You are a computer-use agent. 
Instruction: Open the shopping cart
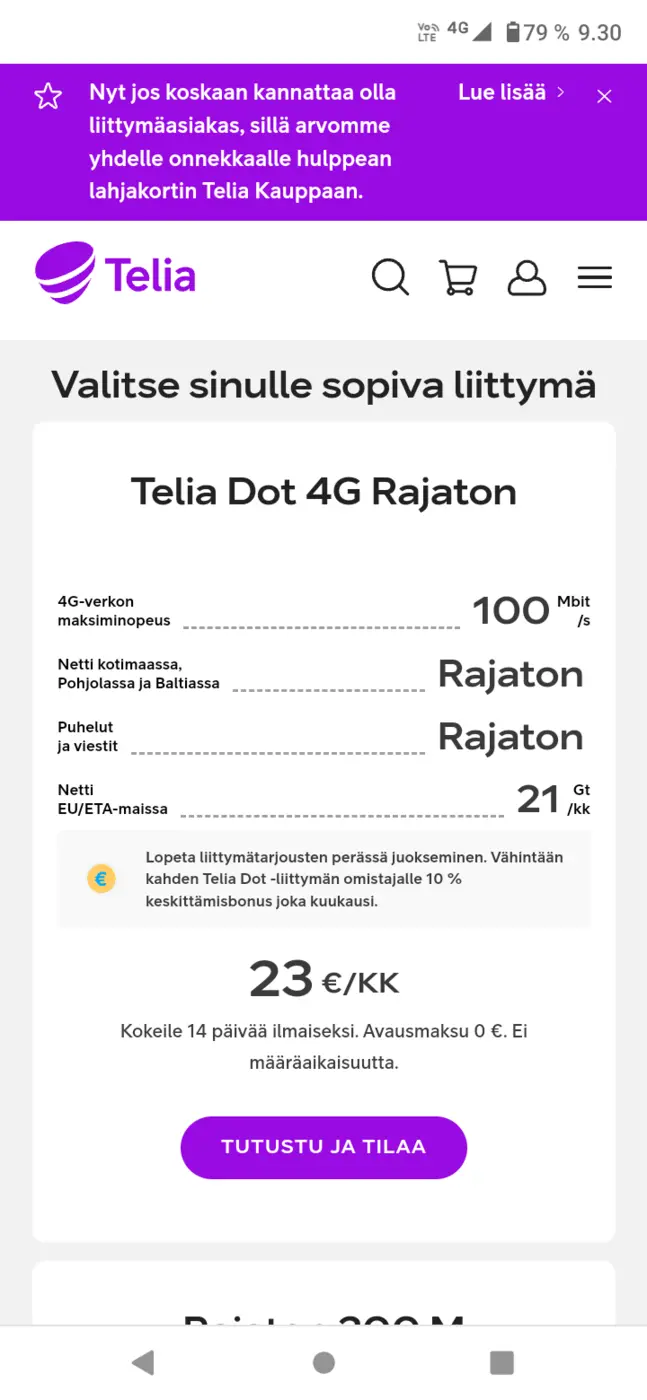tap(458, 277)
